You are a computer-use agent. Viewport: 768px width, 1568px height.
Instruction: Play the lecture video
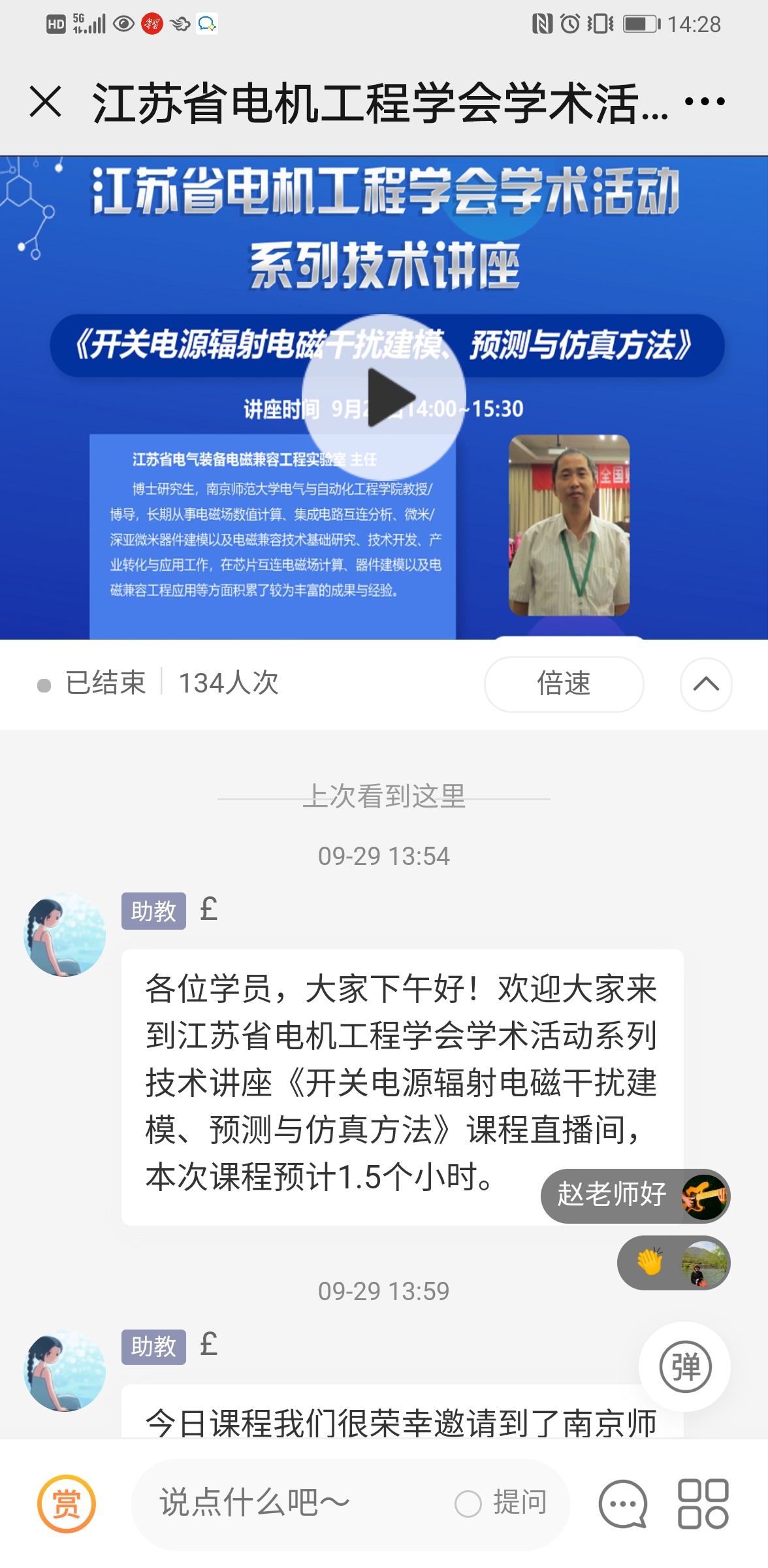click(x=384, y=397)
